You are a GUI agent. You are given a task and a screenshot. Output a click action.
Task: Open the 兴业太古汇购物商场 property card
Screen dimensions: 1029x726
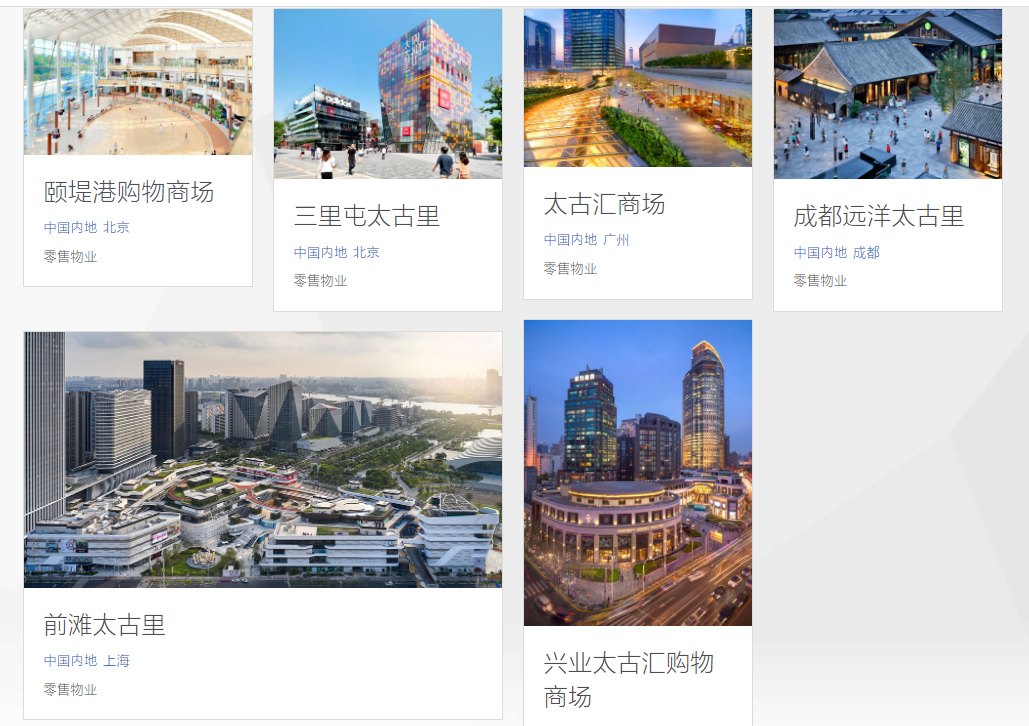coord(638,523)
